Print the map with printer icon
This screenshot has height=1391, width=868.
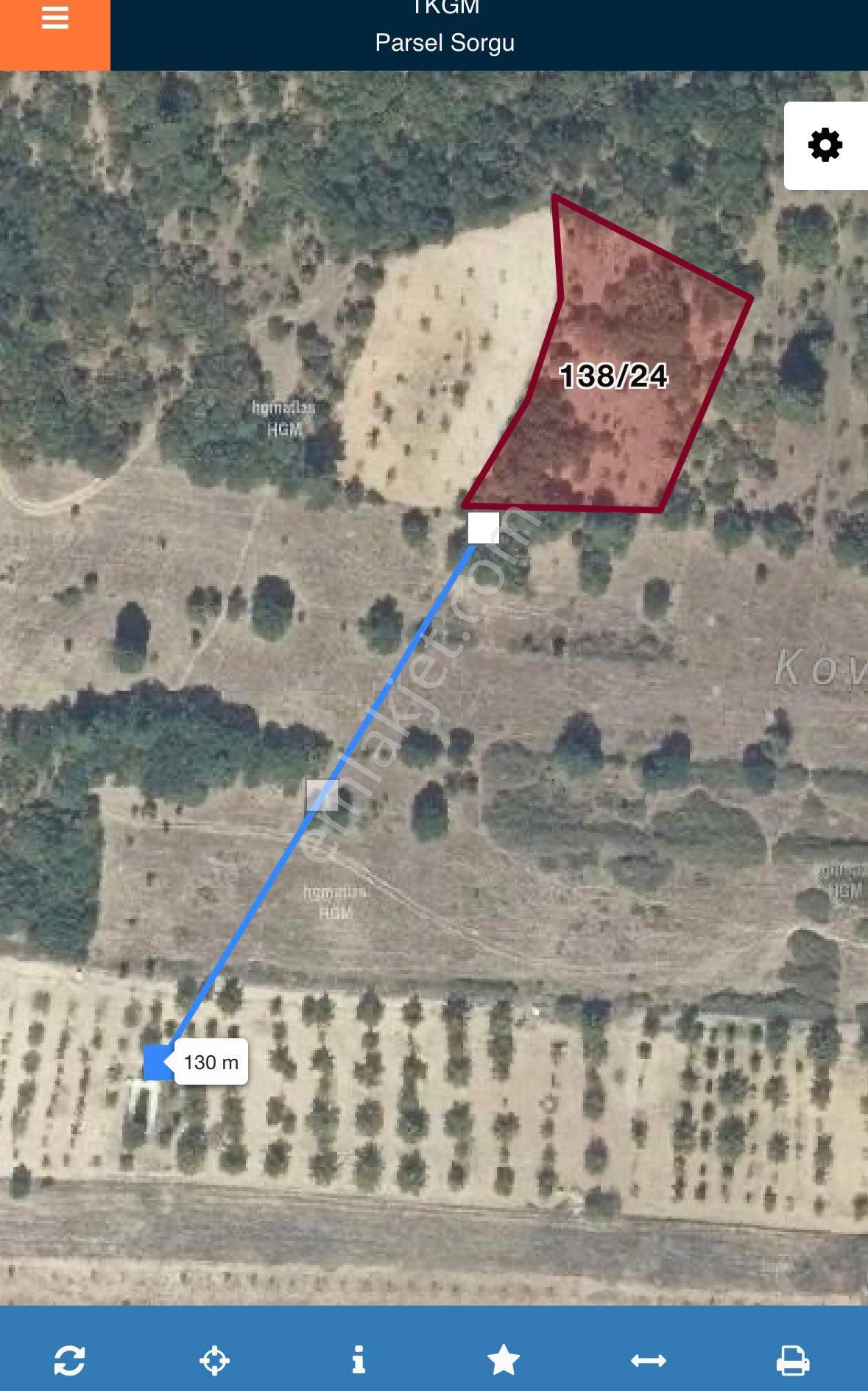(x=793, y=1360)
